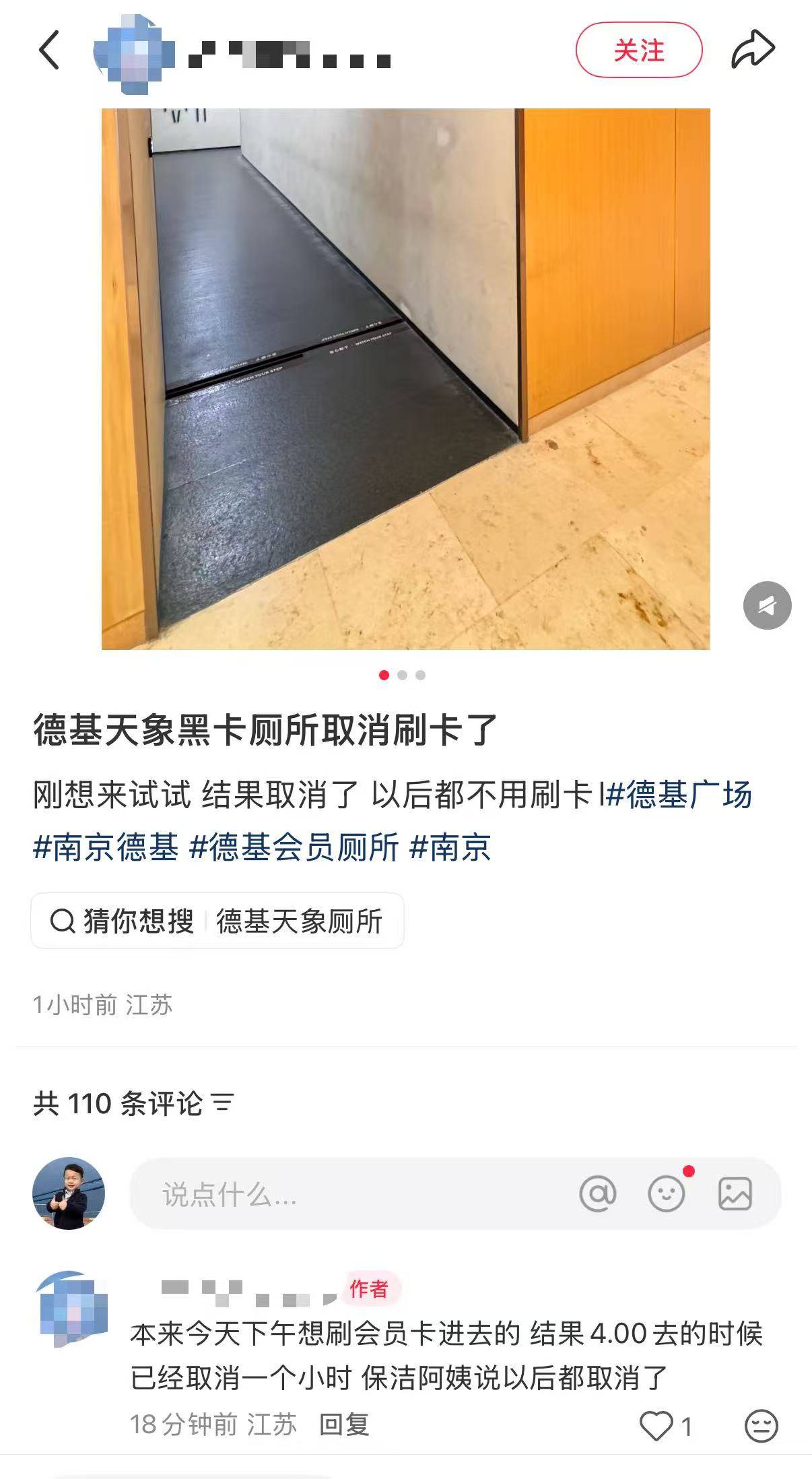Go back using the top-left arrow

click(49, 50)
